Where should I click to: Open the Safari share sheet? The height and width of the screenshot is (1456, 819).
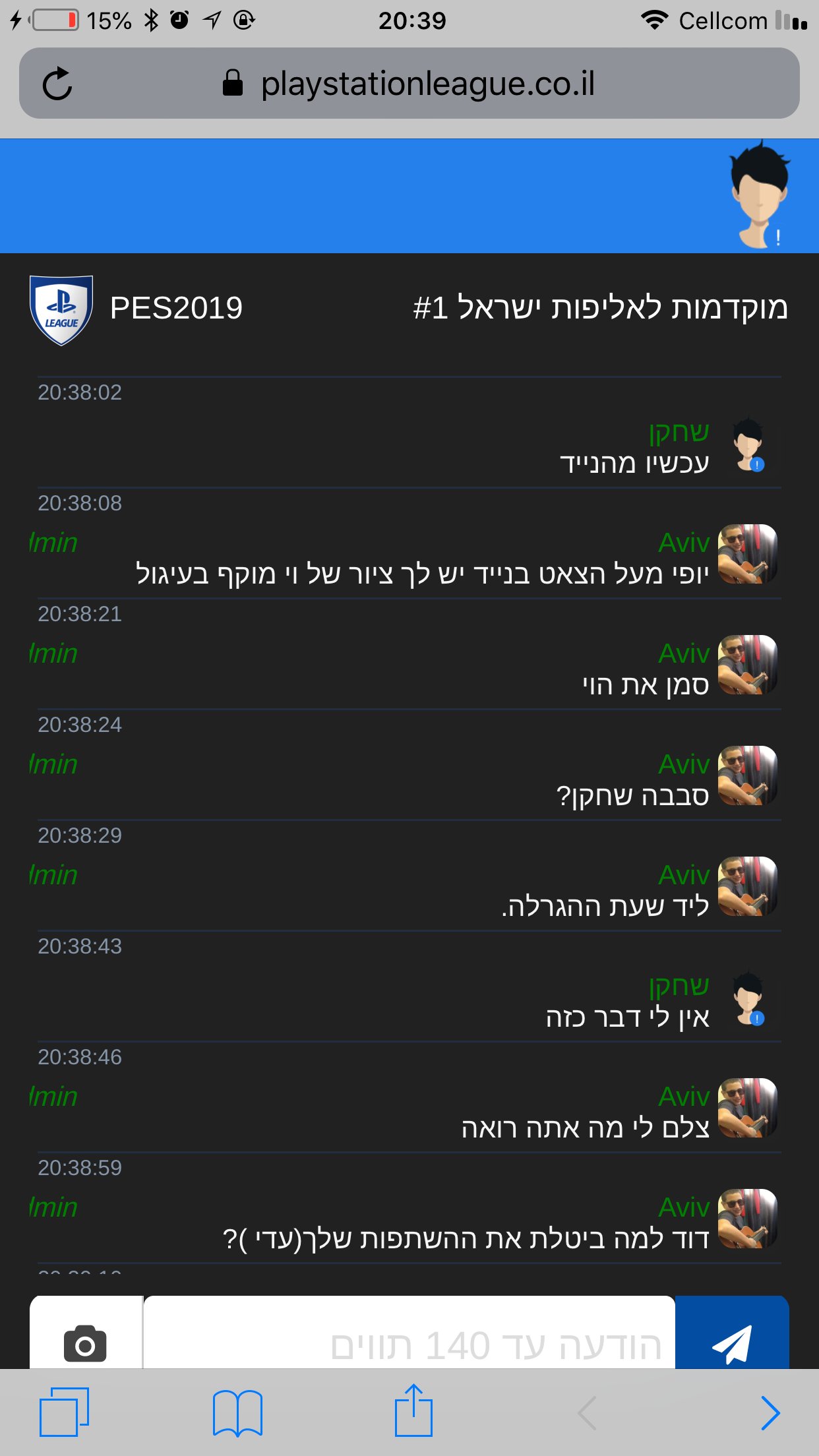(x=413, y=1410)
